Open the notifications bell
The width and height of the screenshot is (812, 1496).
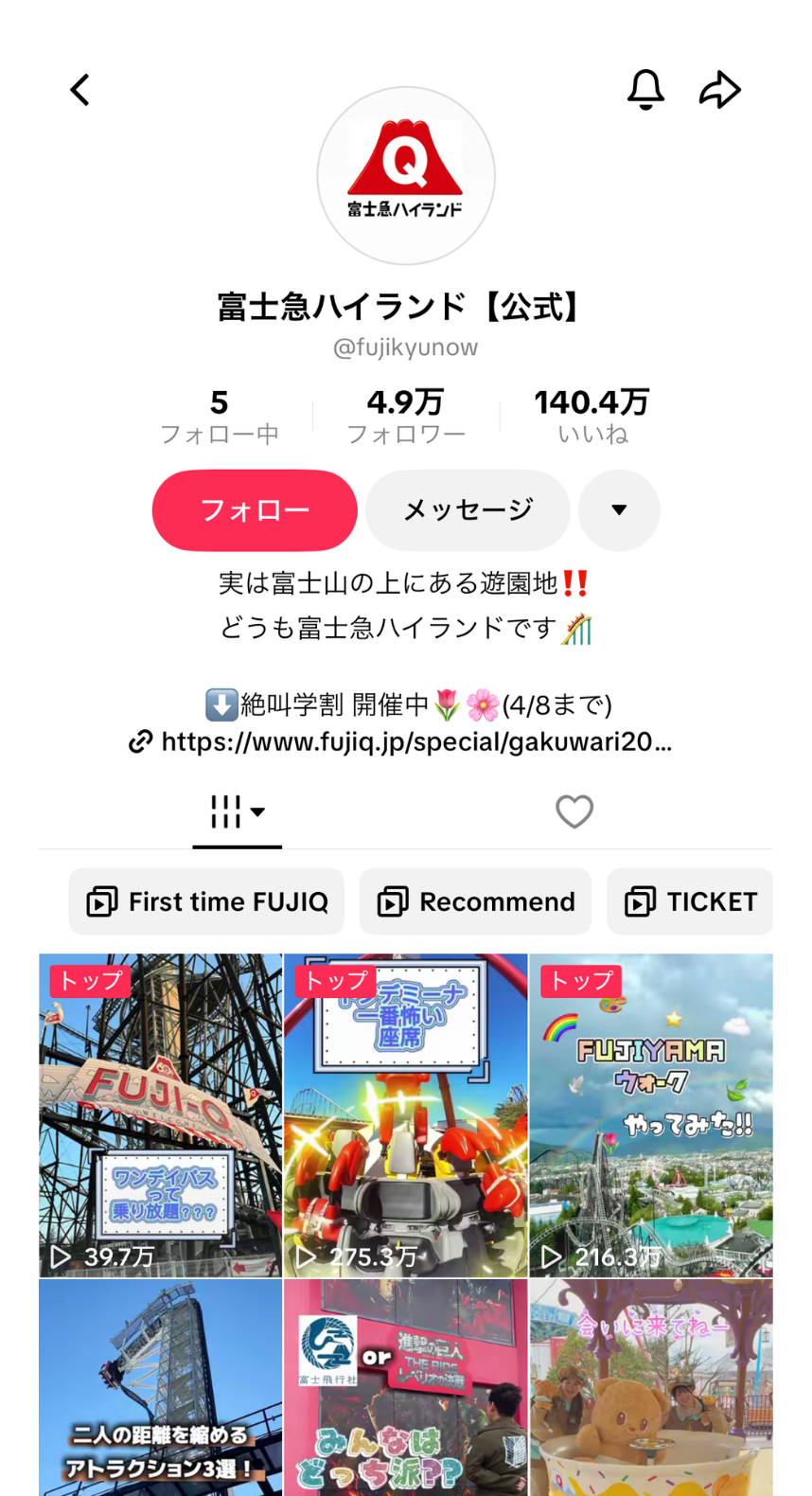645,90
